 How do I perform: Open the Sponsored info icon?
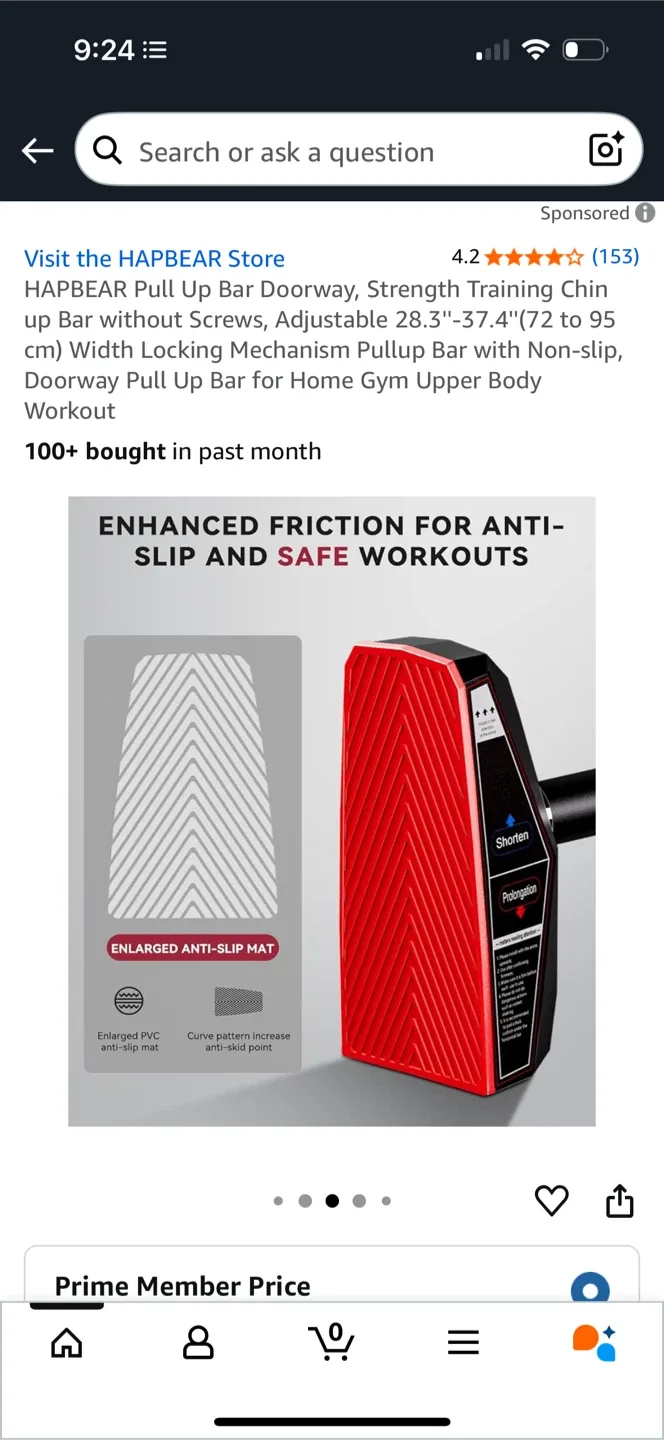point(646,213)
